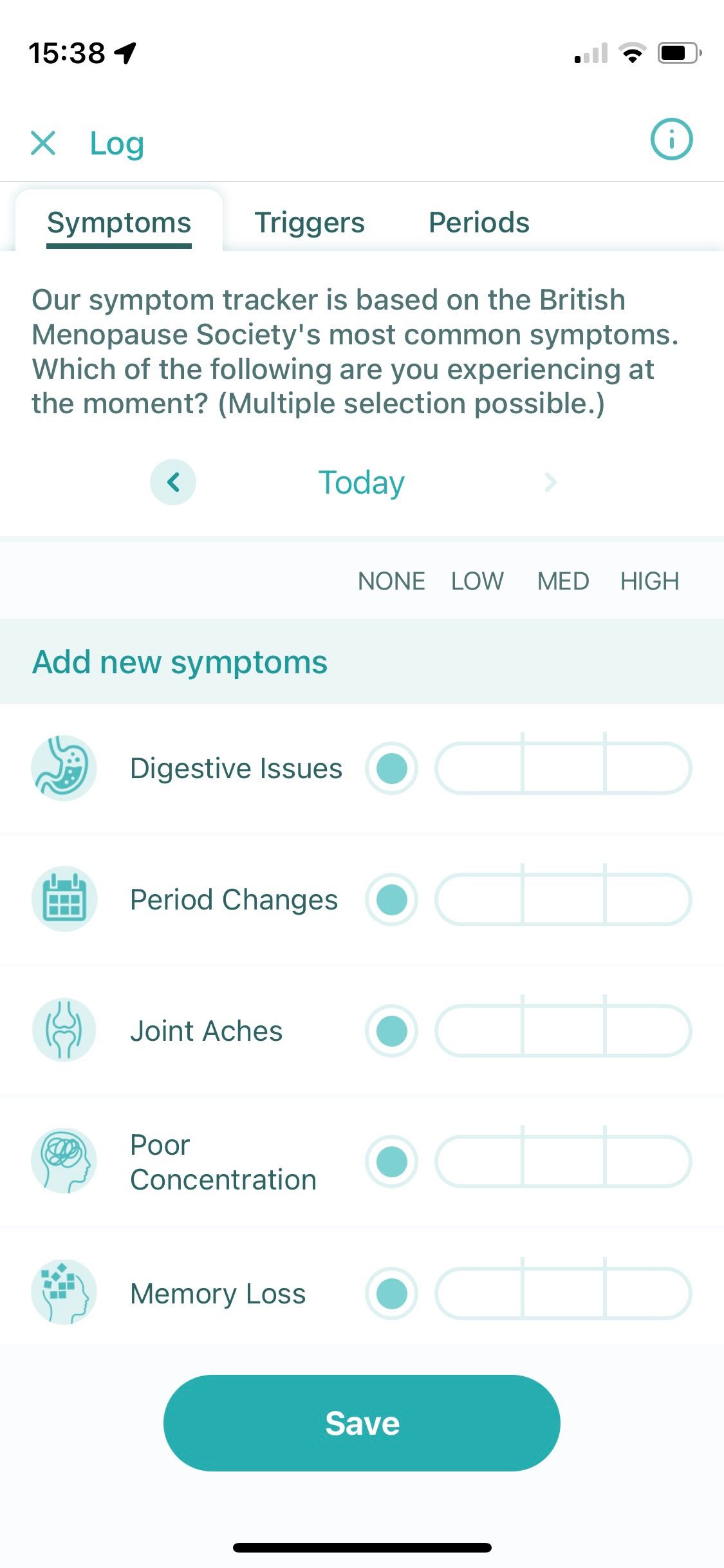This screenshot has height=1568, width=724.
Task: Set Poor Concentration severity level
Action: tap(563, 1161)
